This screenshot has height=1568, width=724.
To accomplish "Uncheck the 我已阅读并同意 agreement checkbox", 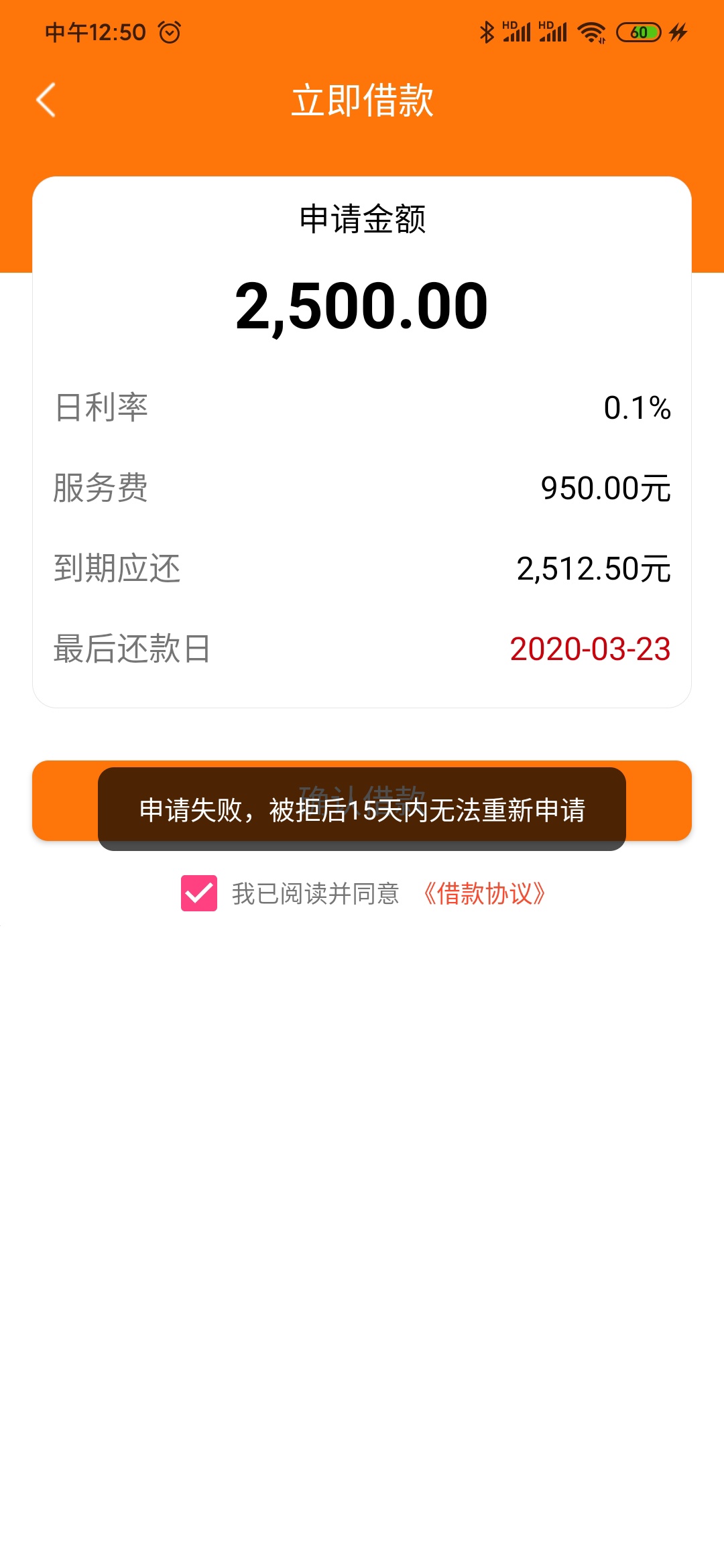I will click(199, 893).
